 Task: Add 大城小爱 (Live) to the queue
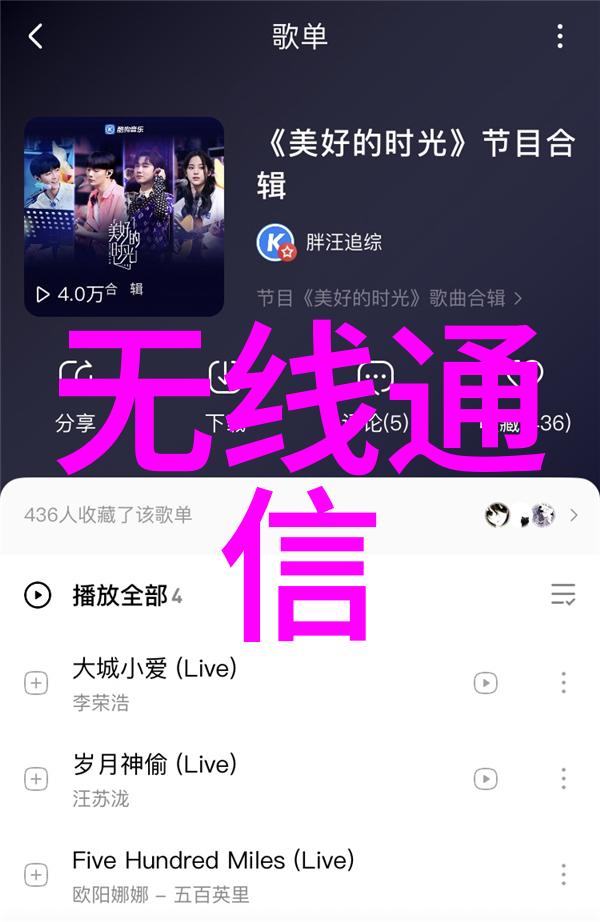(x=36, y=683)
